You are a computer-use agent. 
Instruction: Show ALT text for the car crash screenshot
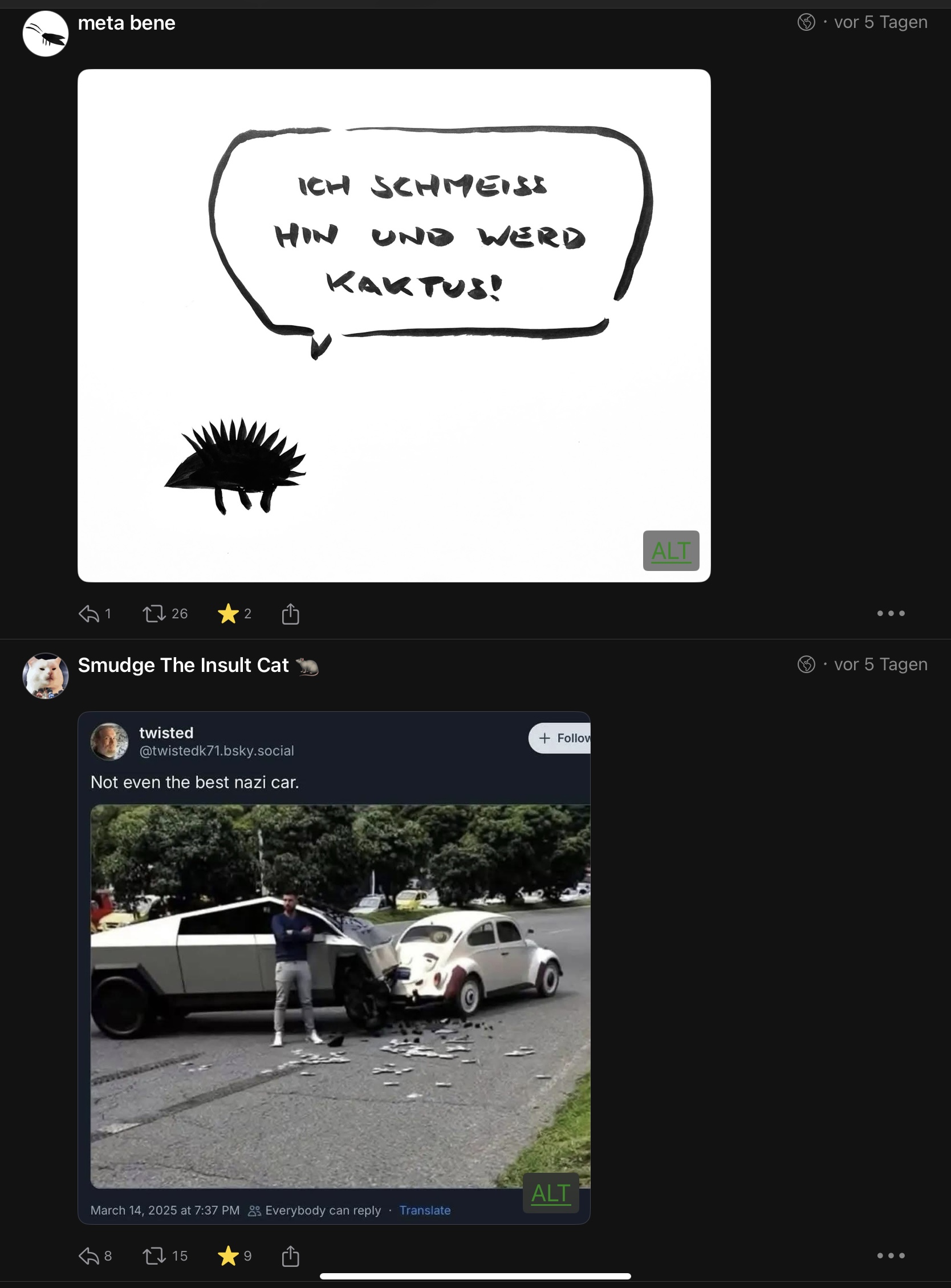pos(551,1193)
